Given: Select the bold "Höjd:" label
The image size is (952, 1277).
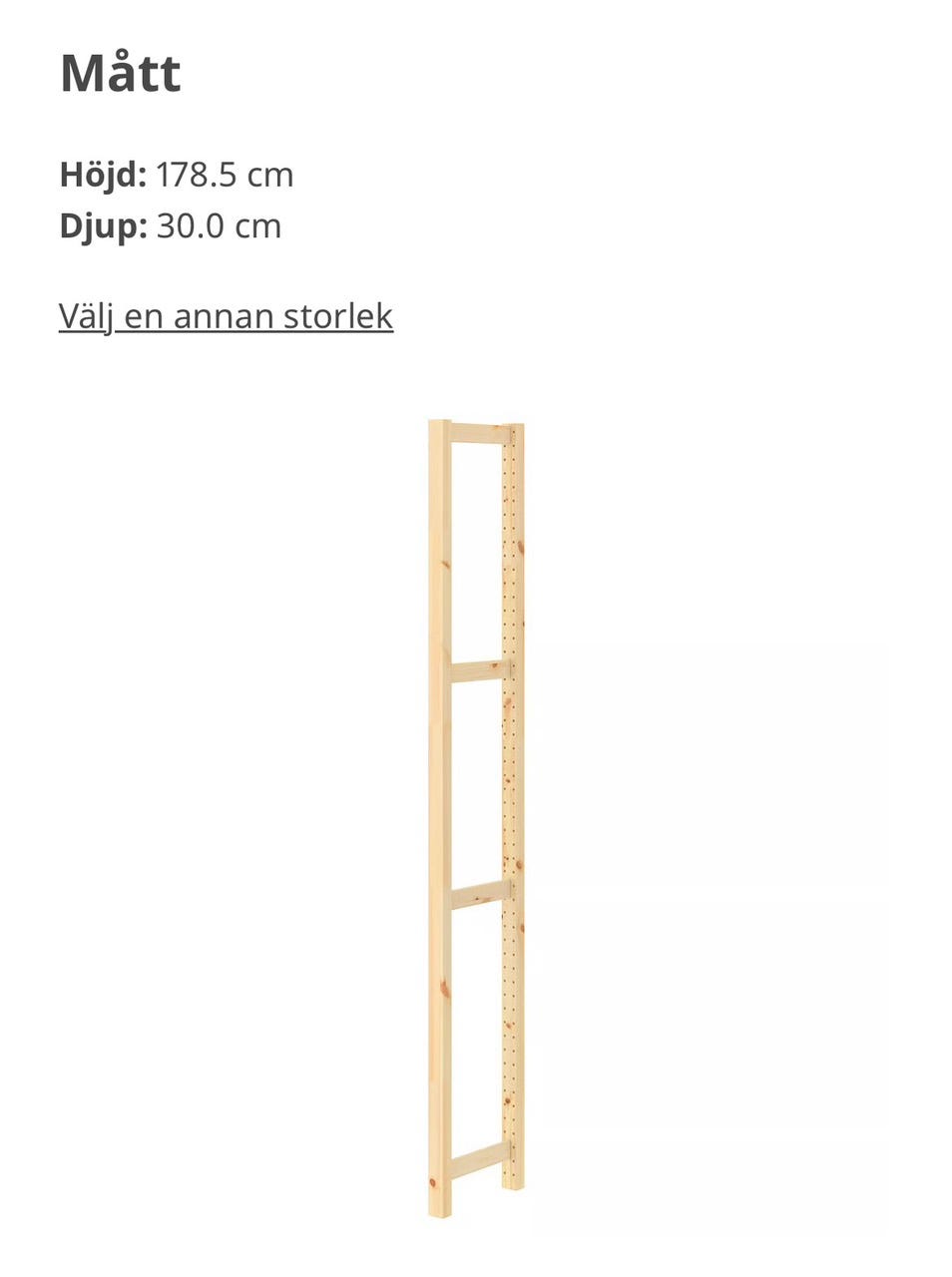Looking at the screenshot, I should 103,175.
